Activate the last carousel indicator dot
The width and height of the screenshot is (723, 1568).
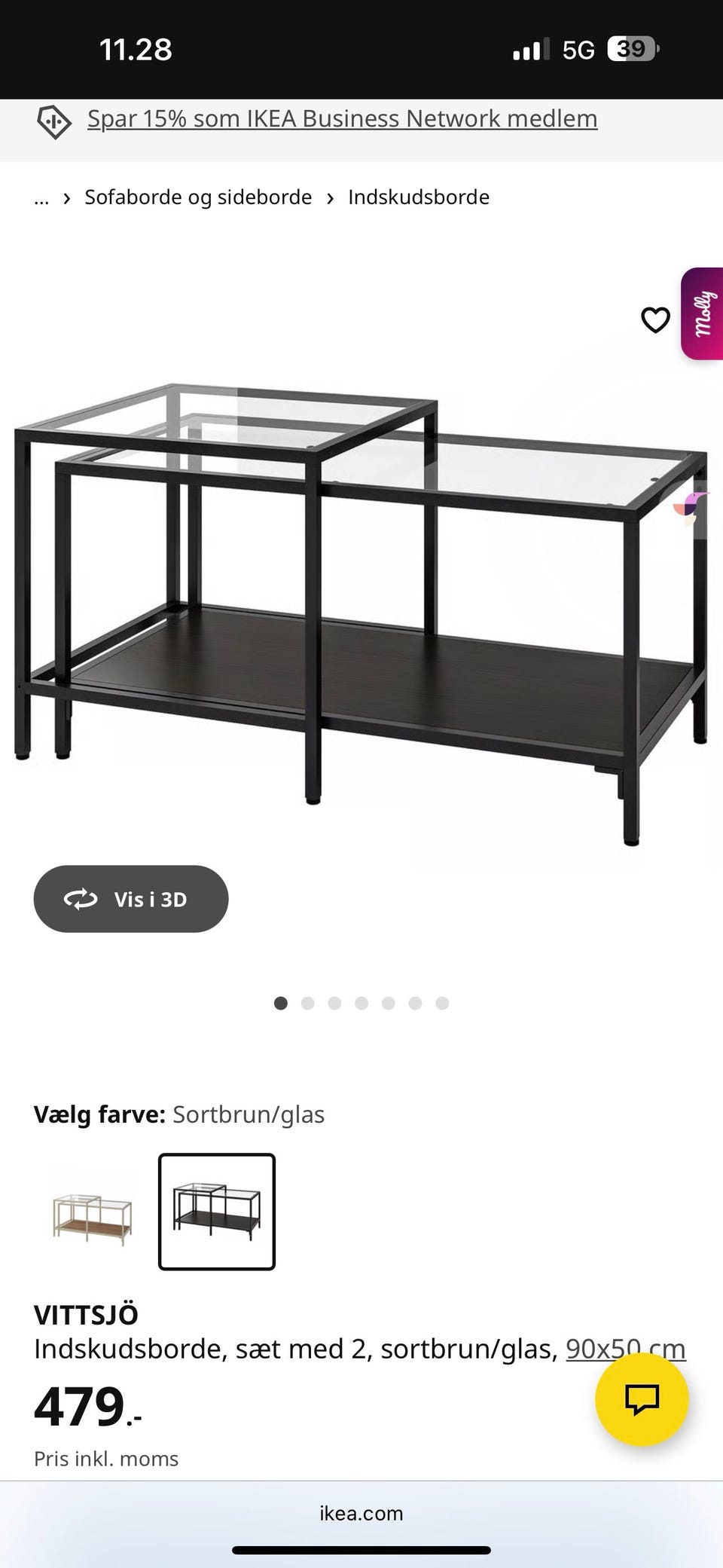[x=441, y=1003]
